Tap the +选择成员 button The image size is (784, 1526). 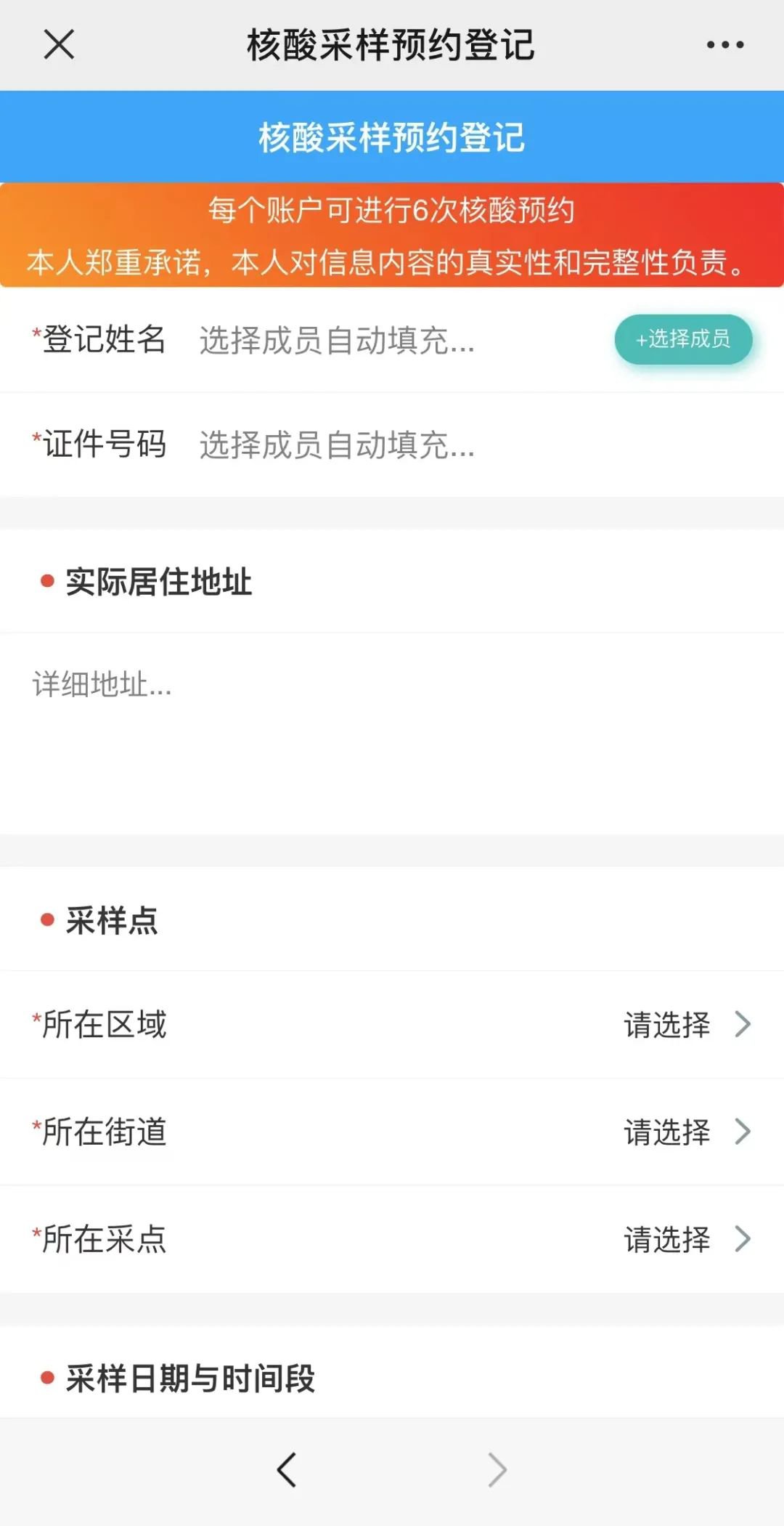(682, 339)
